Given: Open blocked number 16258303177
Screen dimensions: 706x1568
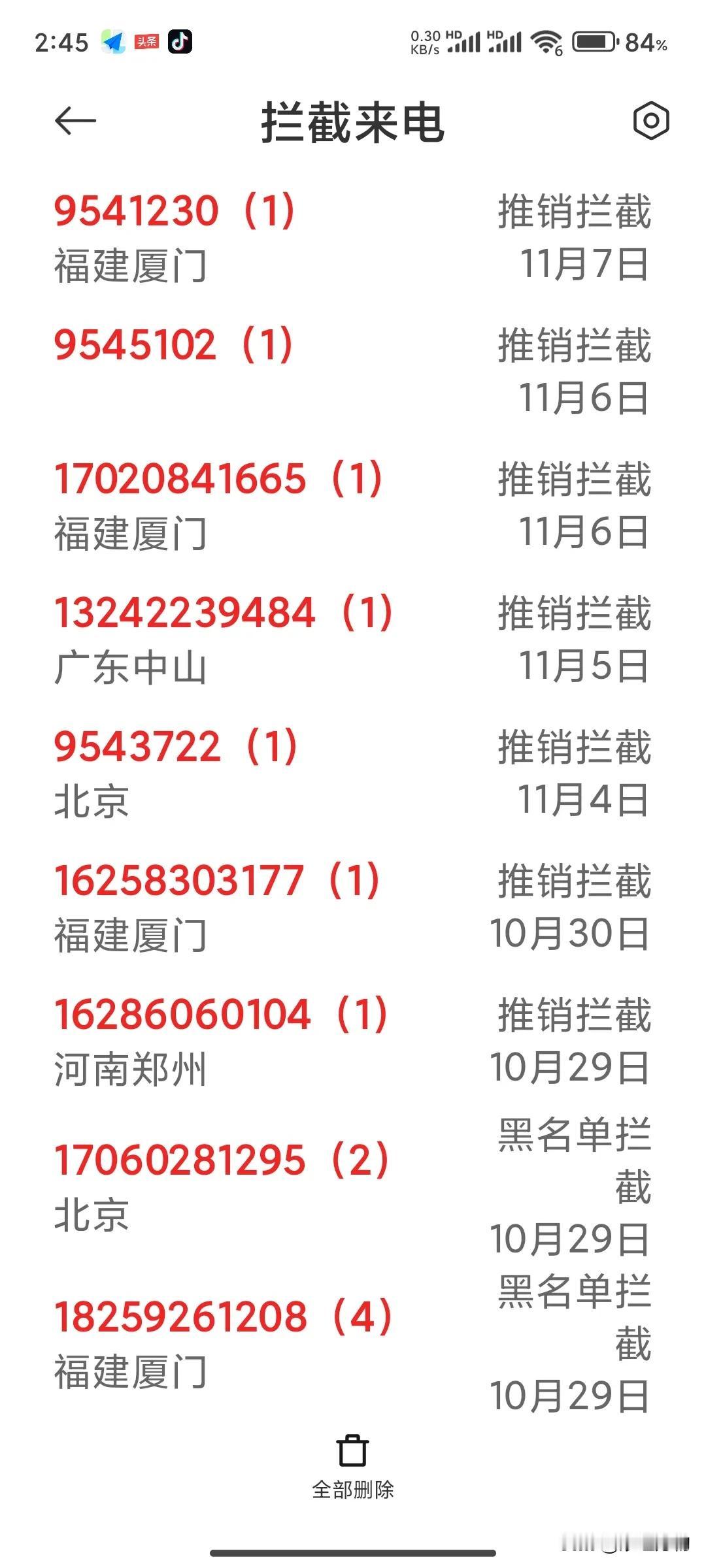Looking at the screenshot, I should (353, 907).
